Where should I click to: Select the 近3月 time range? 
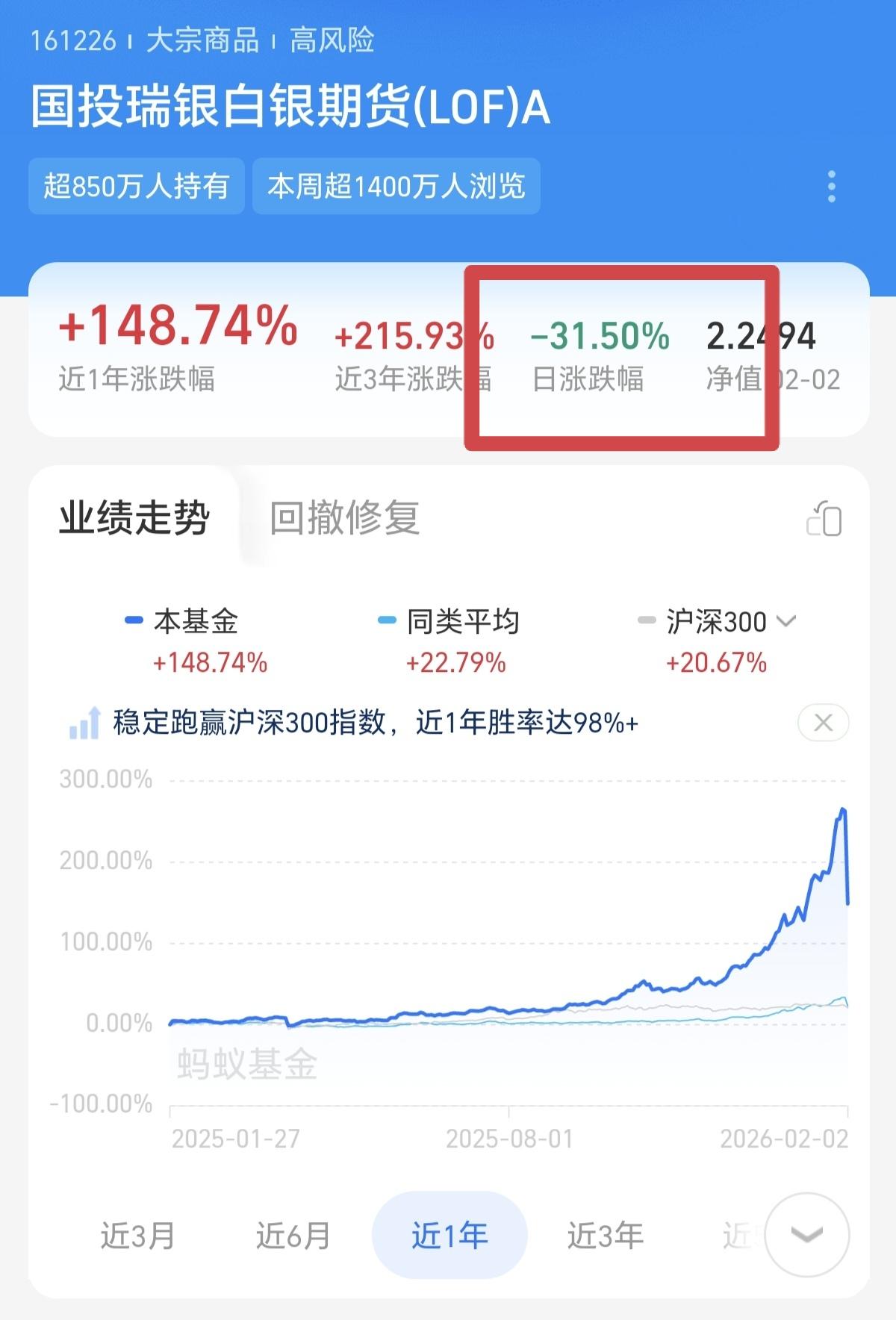pyautogui.click(x=138, y=1236)
